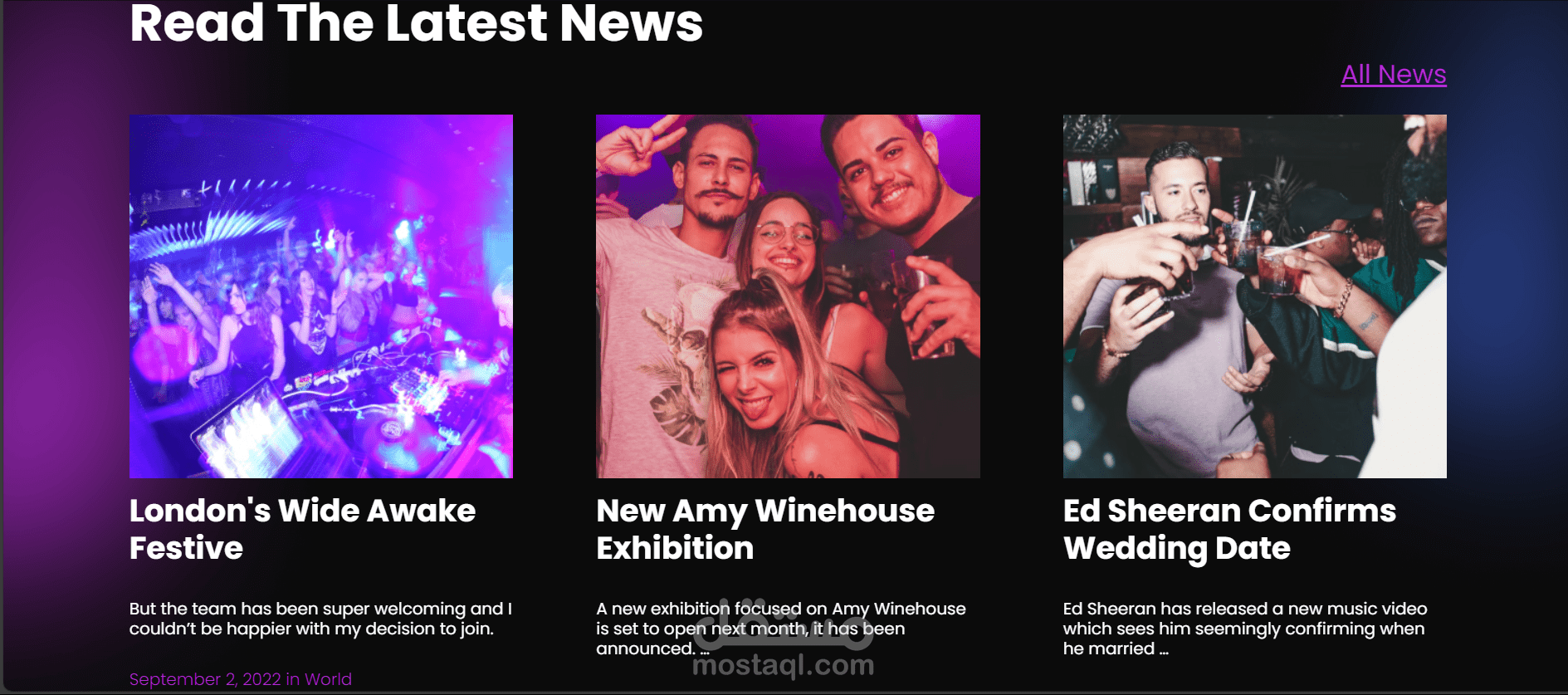Open the New Amy Winehouse Exhibition image
The height and width of the screenshot is (695, 1568).
788,296
